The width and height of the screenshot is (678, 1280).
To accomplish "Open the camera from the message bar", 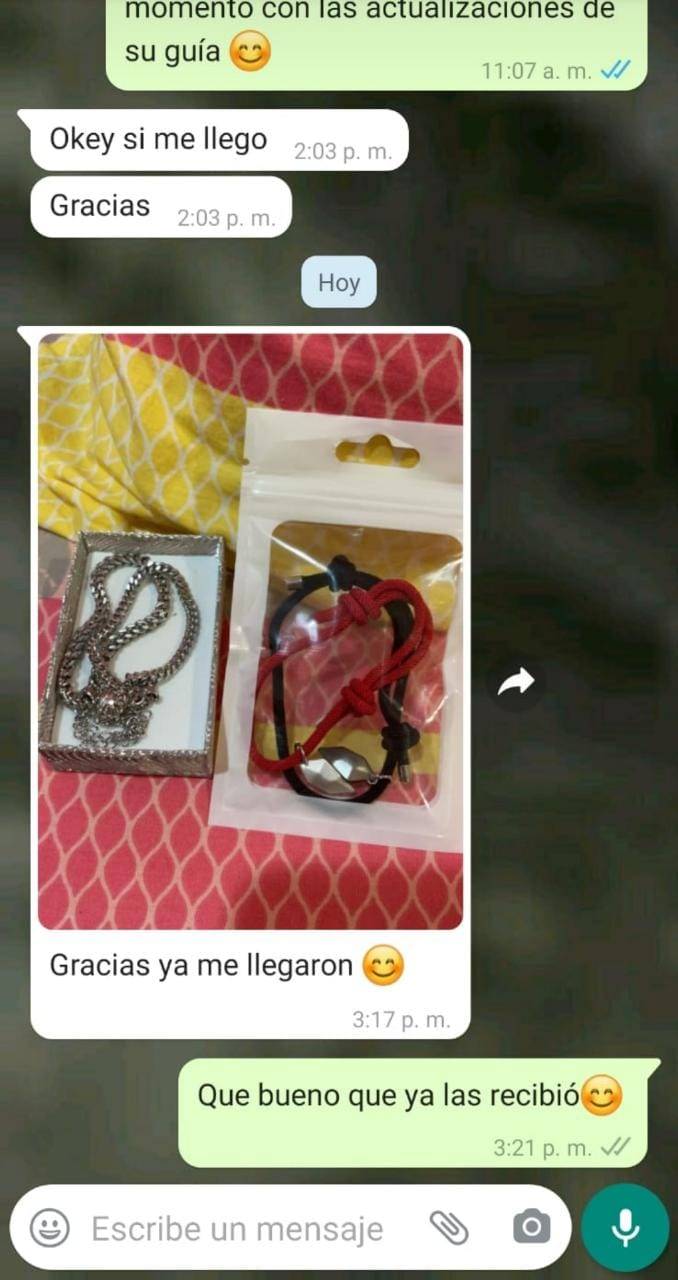I will click(x=531, y=1227).
